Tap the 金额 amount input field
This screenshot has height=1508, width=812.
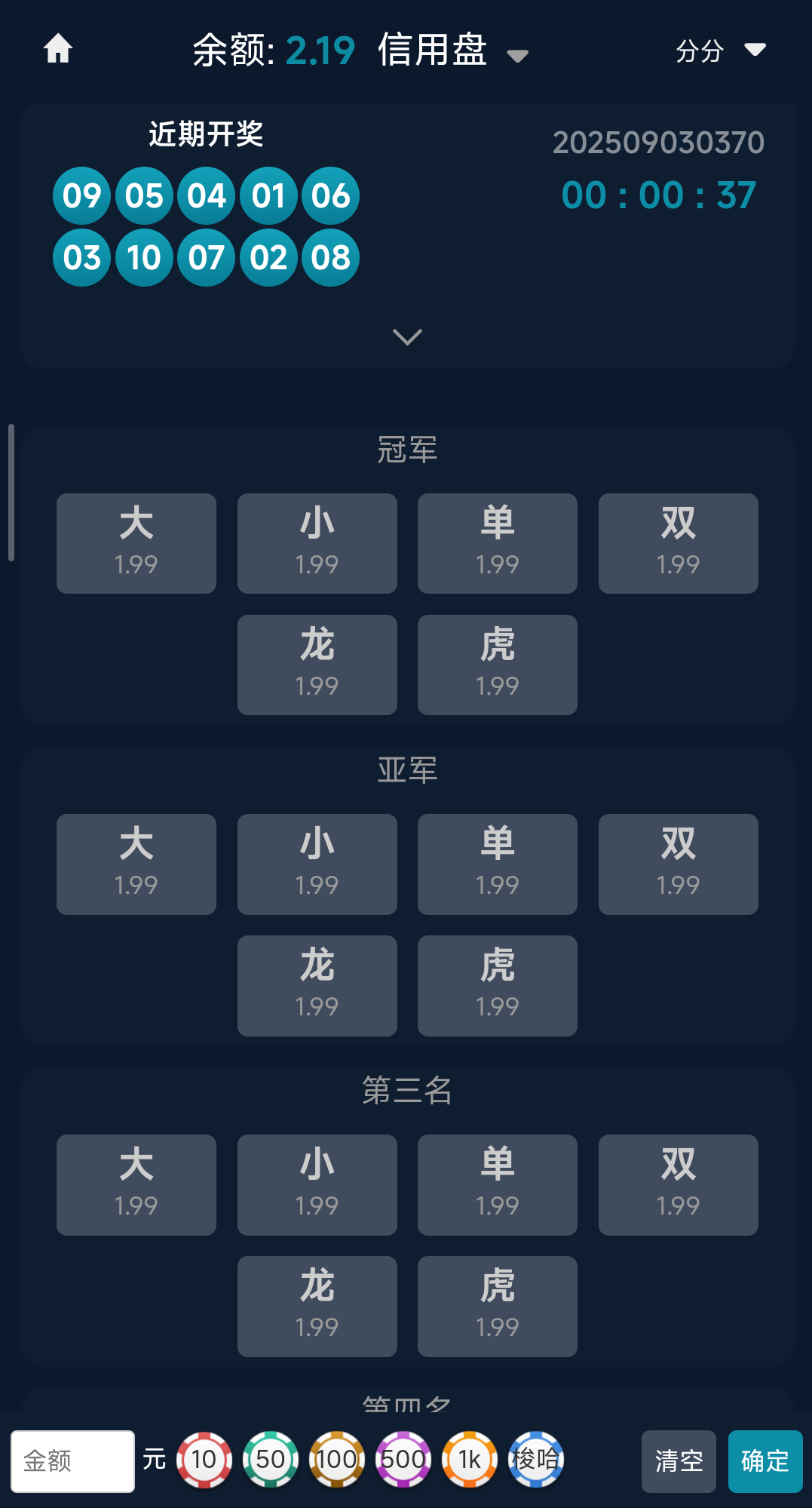pos(73,1461)
